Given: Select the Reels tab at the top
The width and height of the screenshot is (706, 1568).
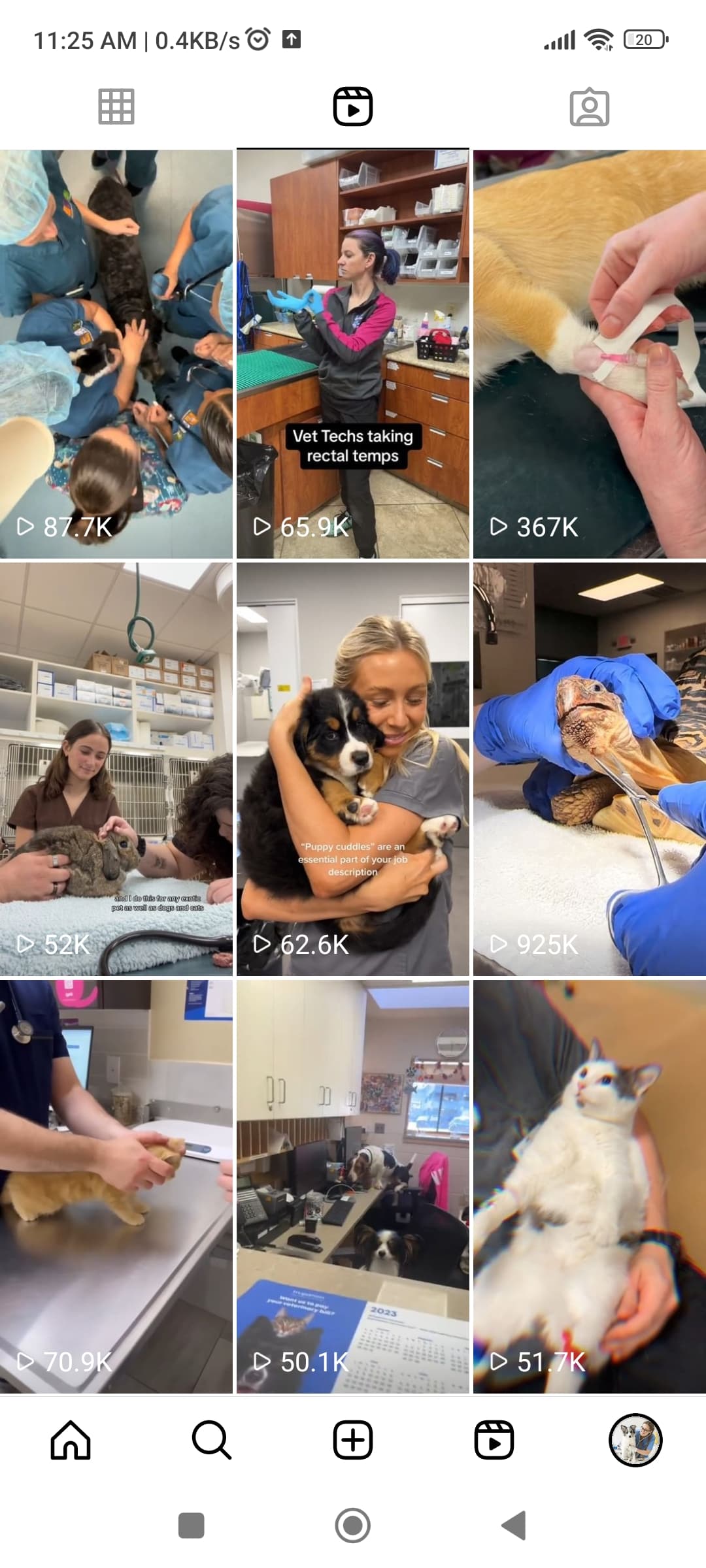Looking at the screenshot, I should point(353,106).
